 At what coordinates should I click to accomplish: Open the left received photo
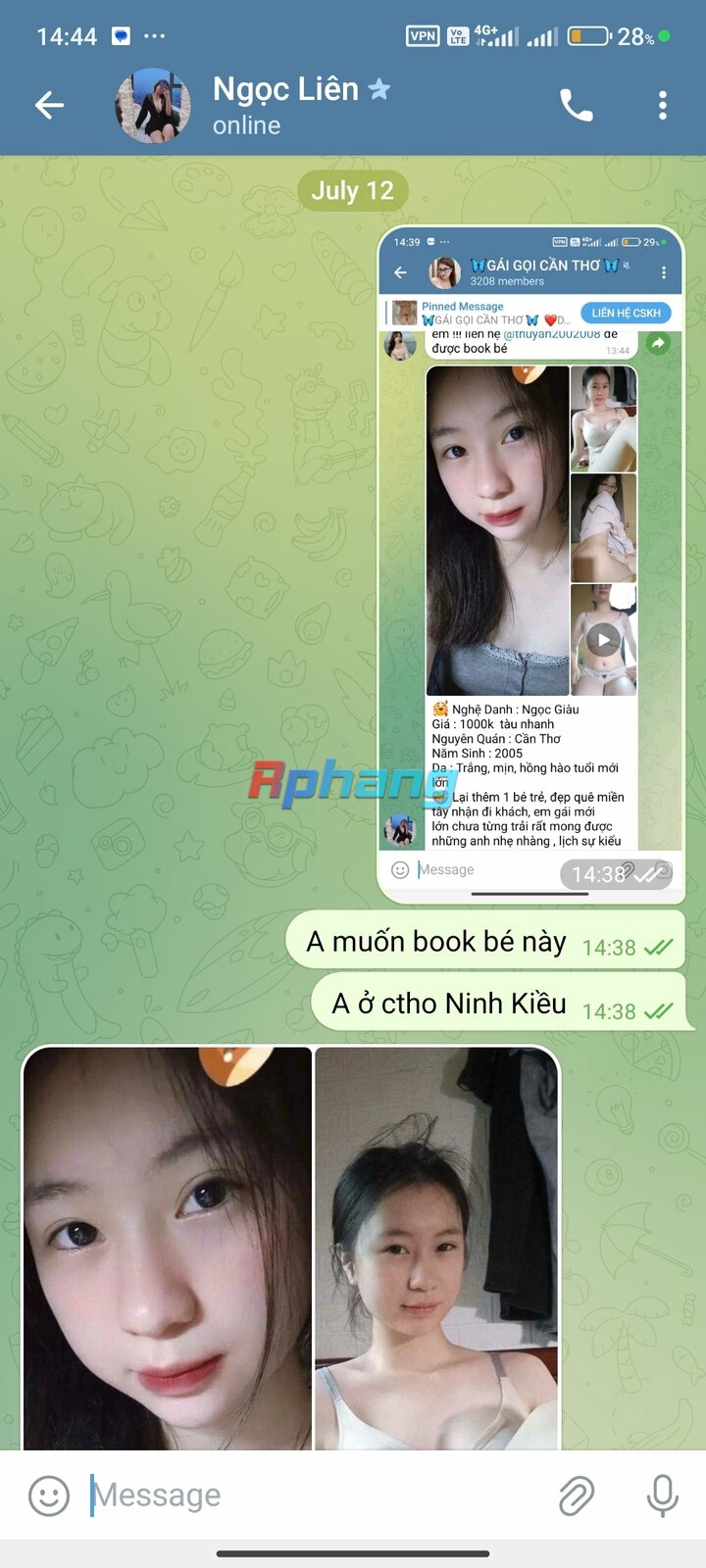point(168,1248)
